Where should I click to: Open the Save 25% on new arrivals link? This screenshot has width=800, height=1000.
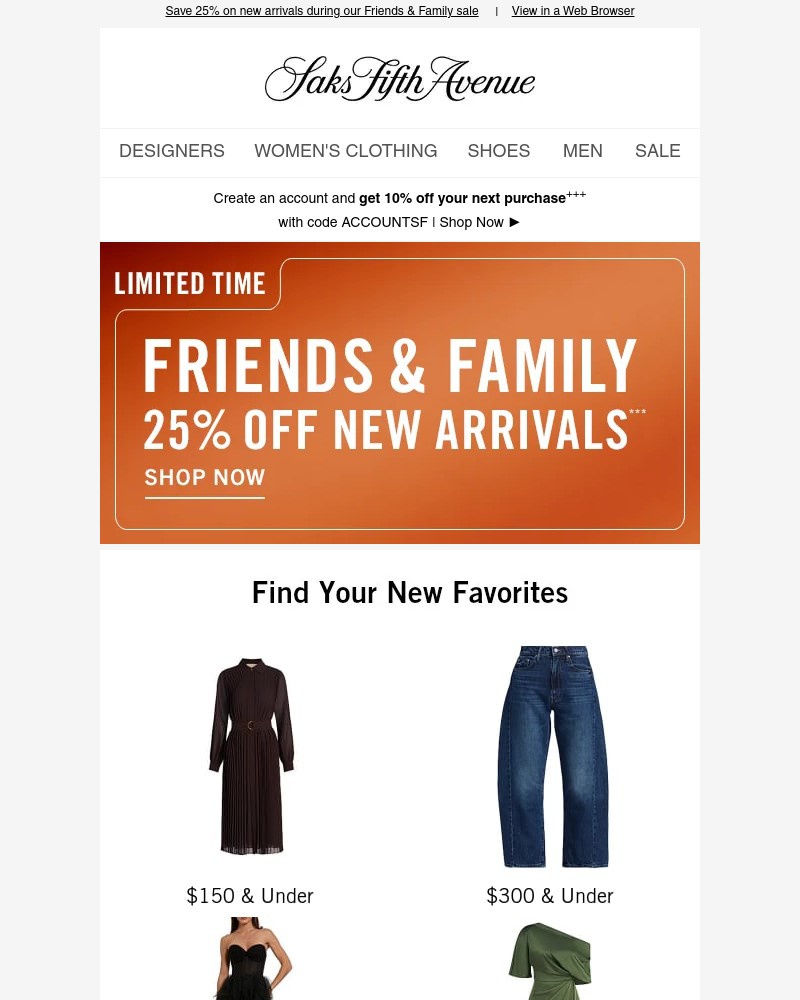coord(321,11)
